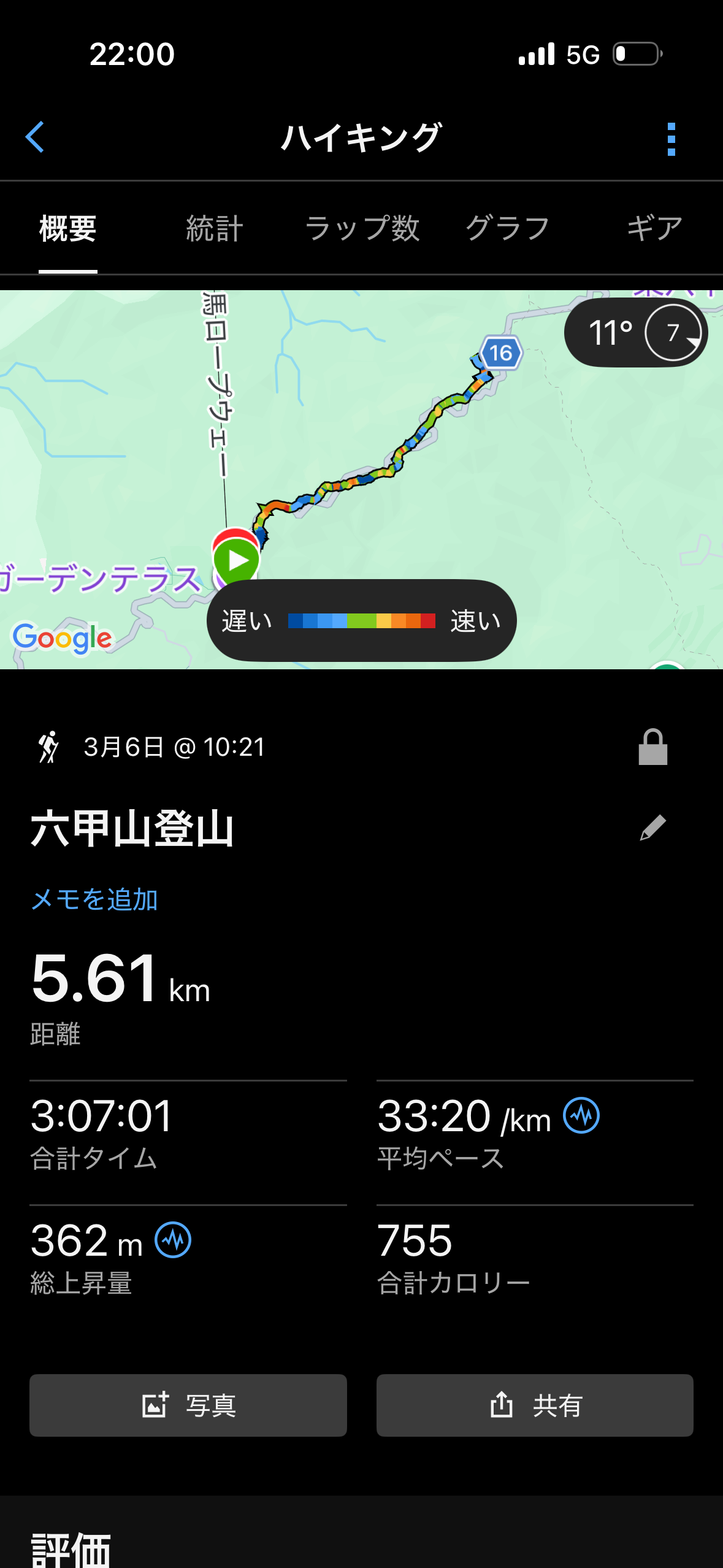Add photos with the 写真 button

(x=188, y=1405)
